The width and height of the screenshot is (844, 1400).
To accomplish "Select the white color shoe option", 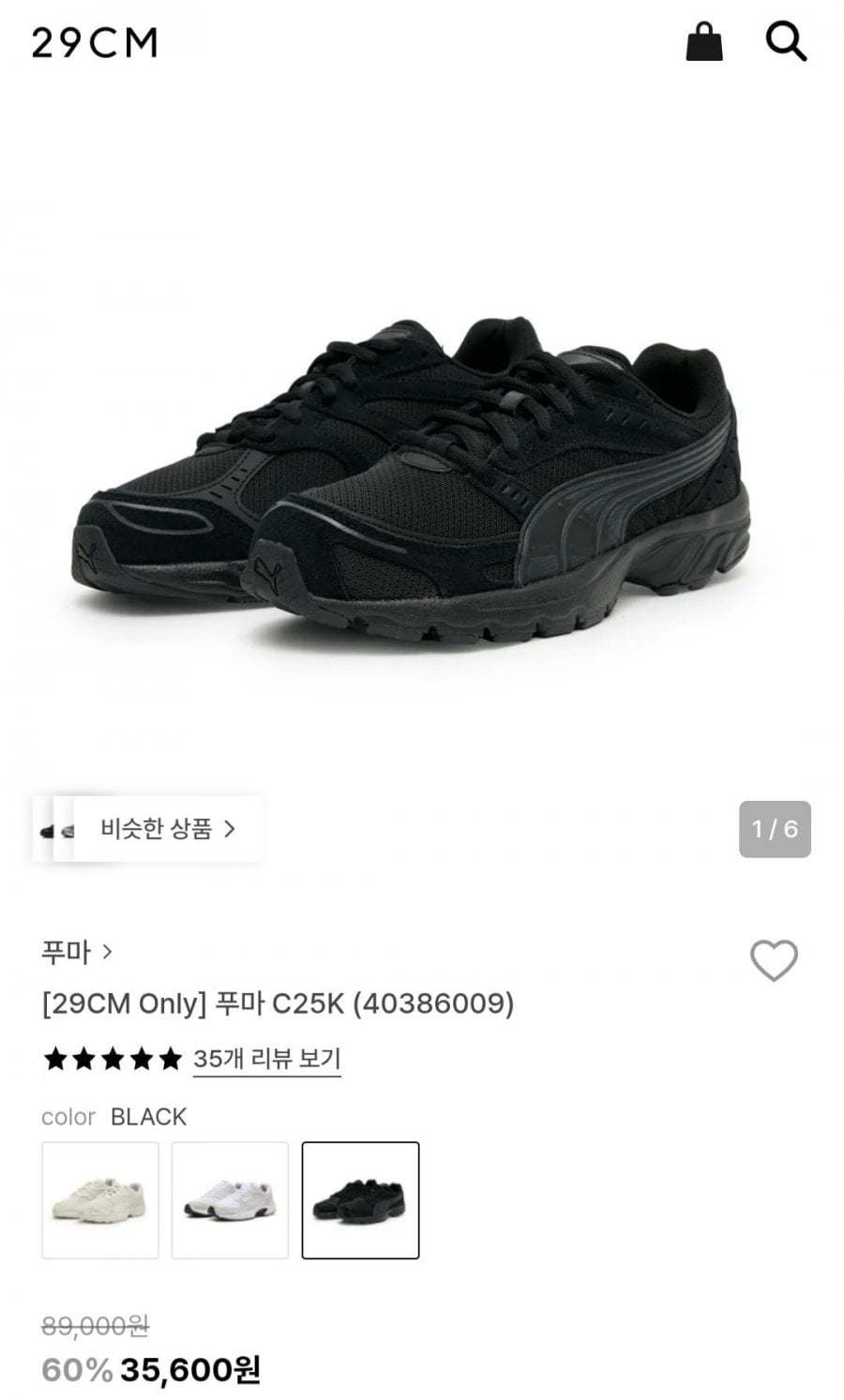I will click(x=230, y=1200).
